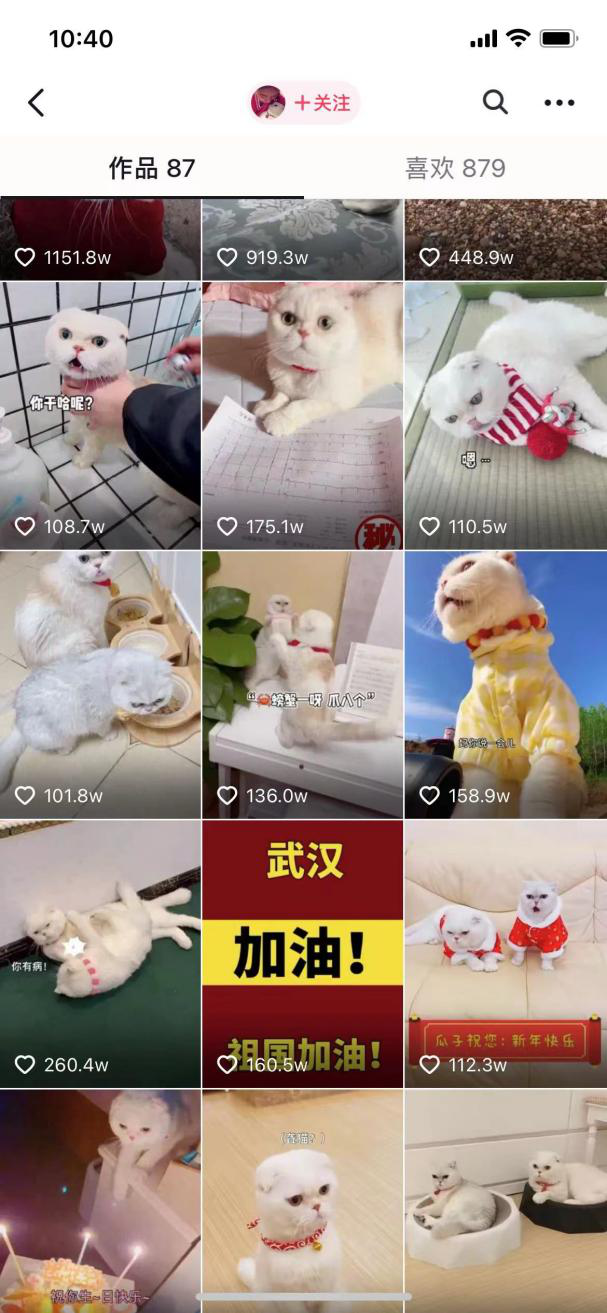Open the video with 1151.8w likes
The width and height of the screenshot is (607, 1313).
[x=100, y=238]
